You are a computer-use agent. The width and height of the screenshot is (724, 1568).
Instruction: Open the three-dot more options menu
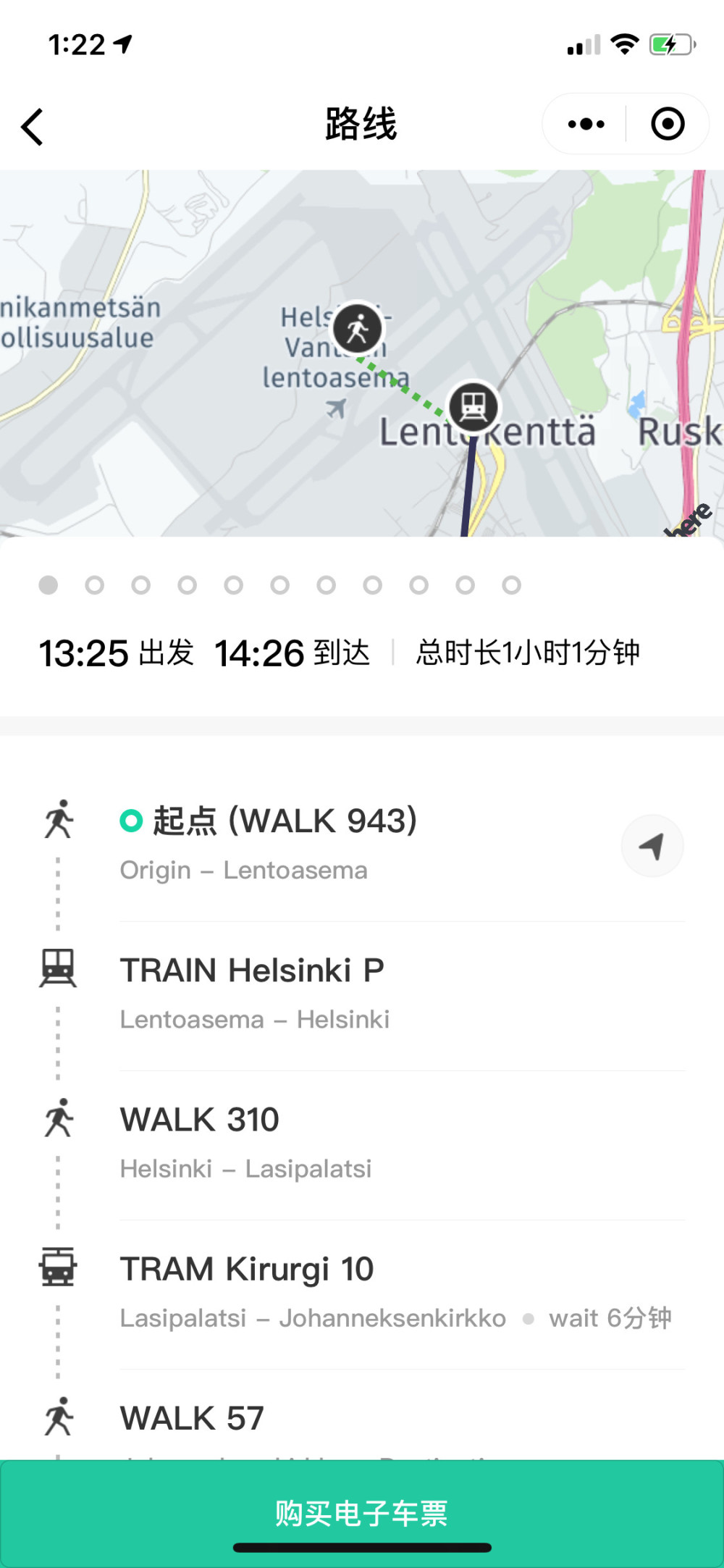click(586, 124)
